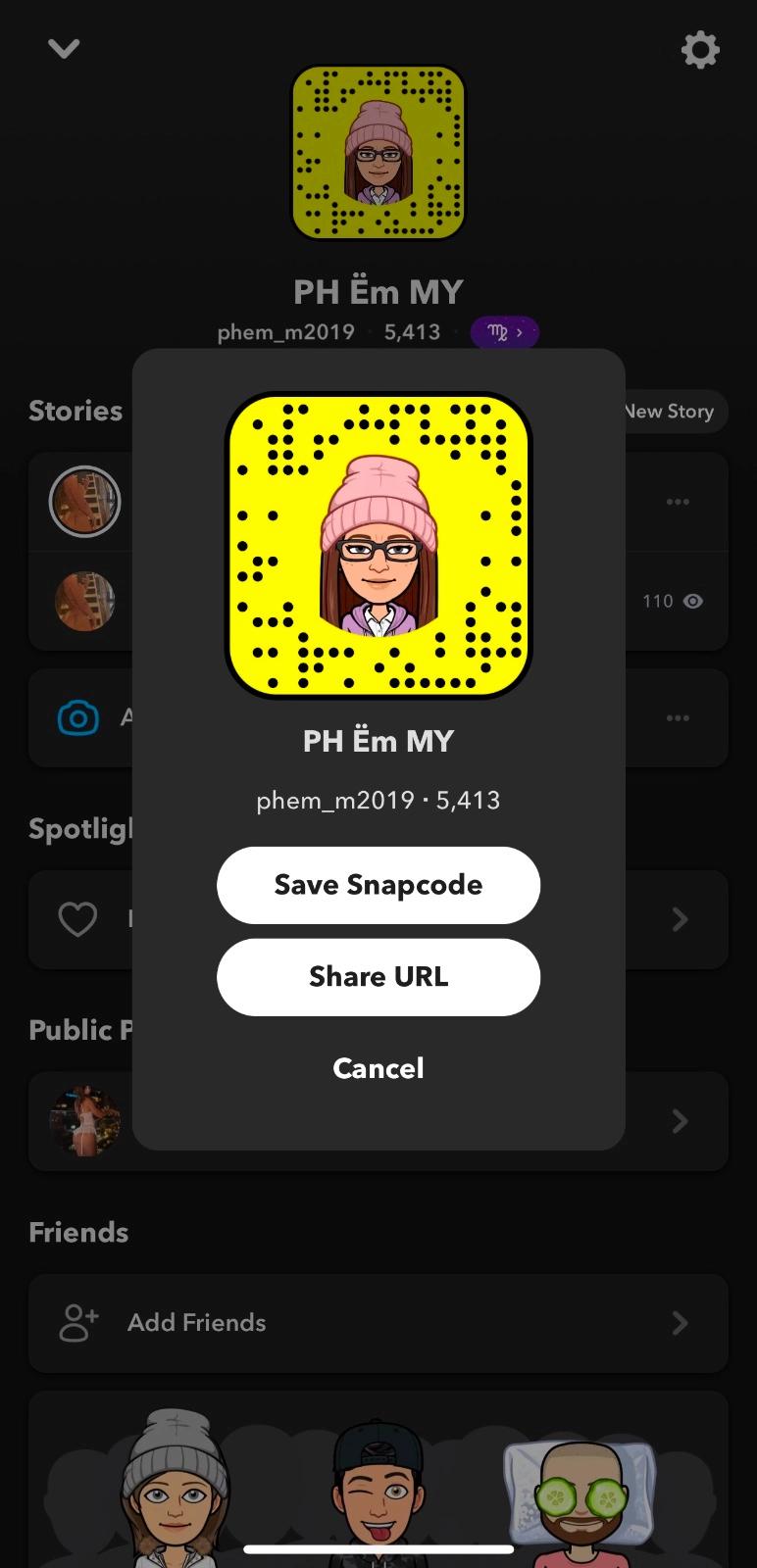
Task: Tap Share URL button
Action: (x=378, y=977)
